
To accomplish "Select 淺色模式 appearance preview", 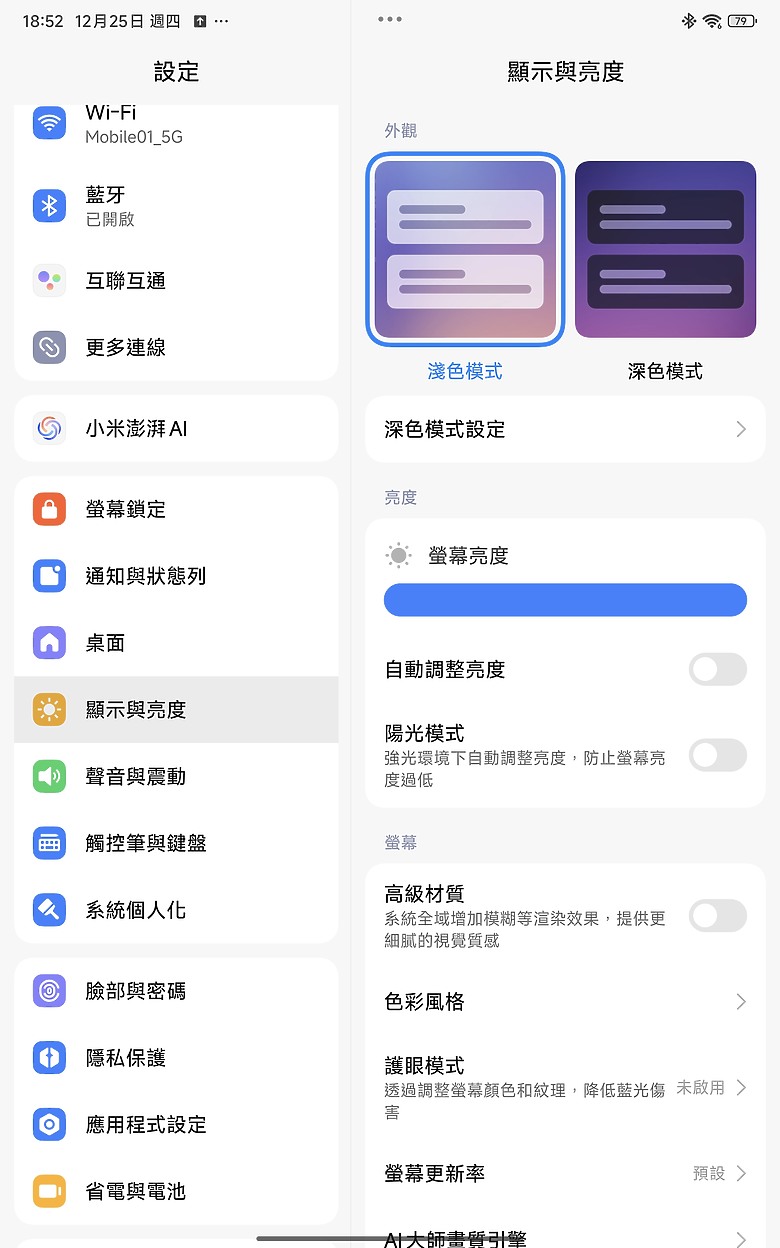I will [464, 249].
